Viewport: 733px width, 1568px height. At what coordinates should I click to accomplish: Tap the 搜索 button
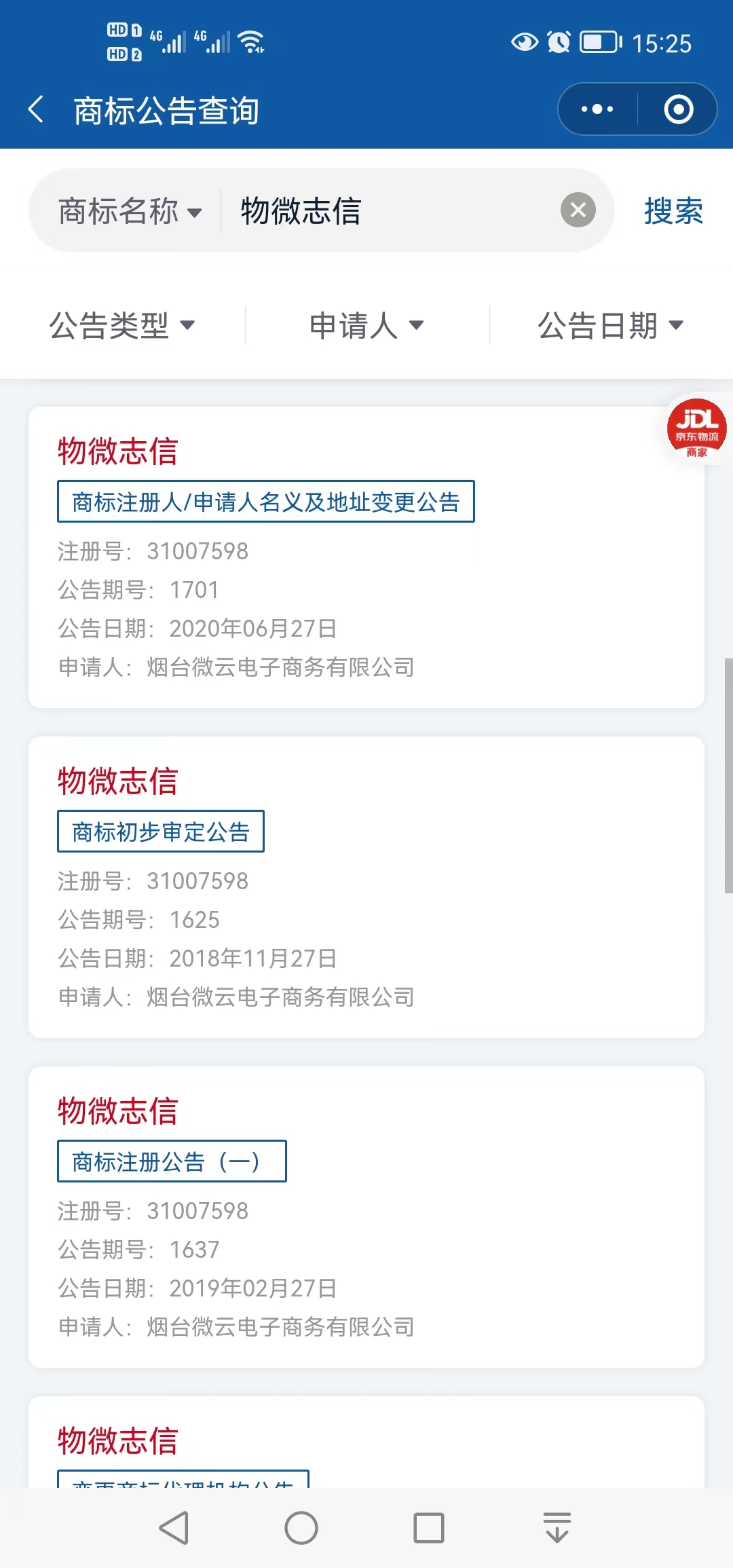coord(673,211)
